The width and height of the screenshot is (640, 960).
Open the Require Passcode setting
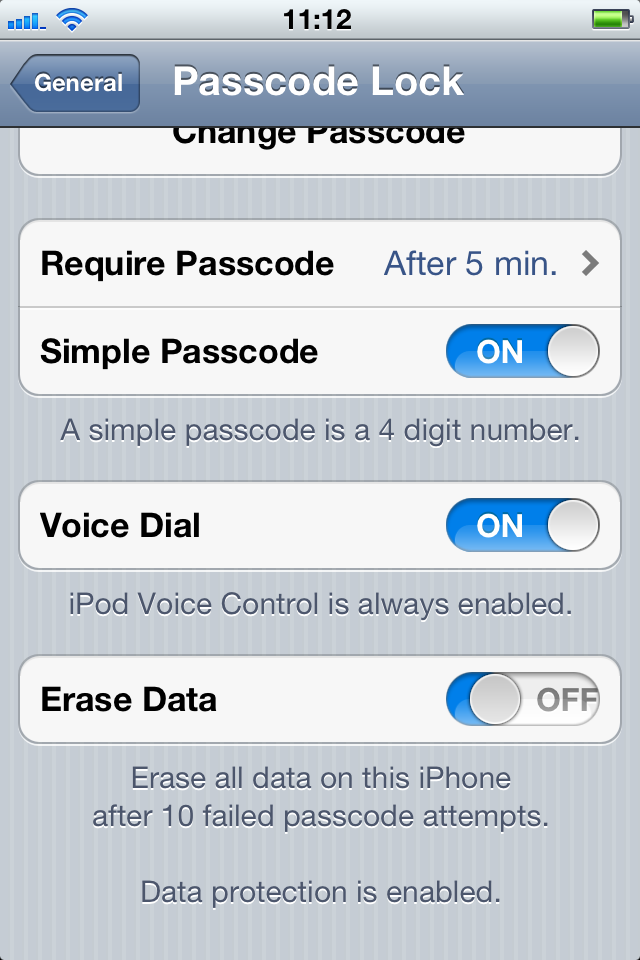(320, 264)
